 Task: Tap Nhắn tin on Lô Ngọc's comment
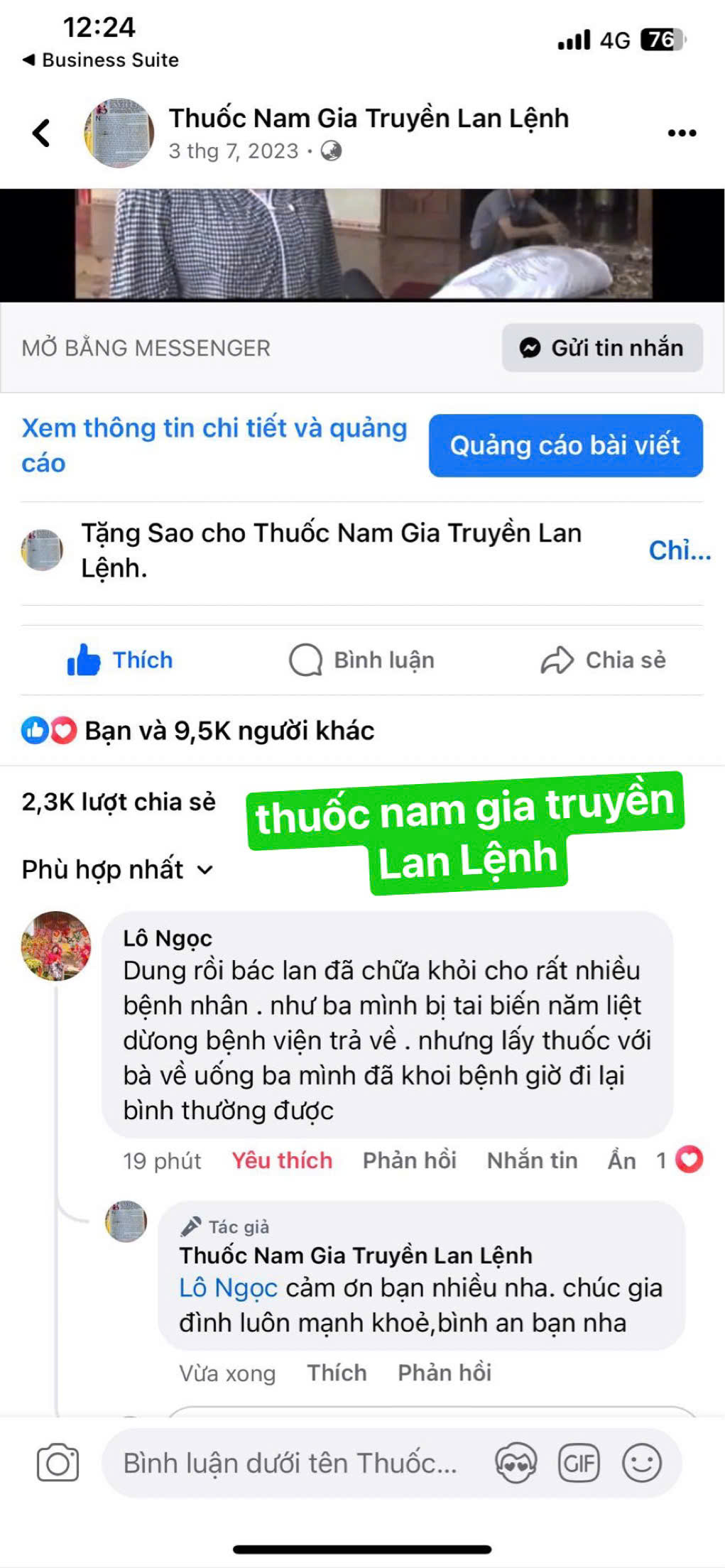[x=532, y=1160]
